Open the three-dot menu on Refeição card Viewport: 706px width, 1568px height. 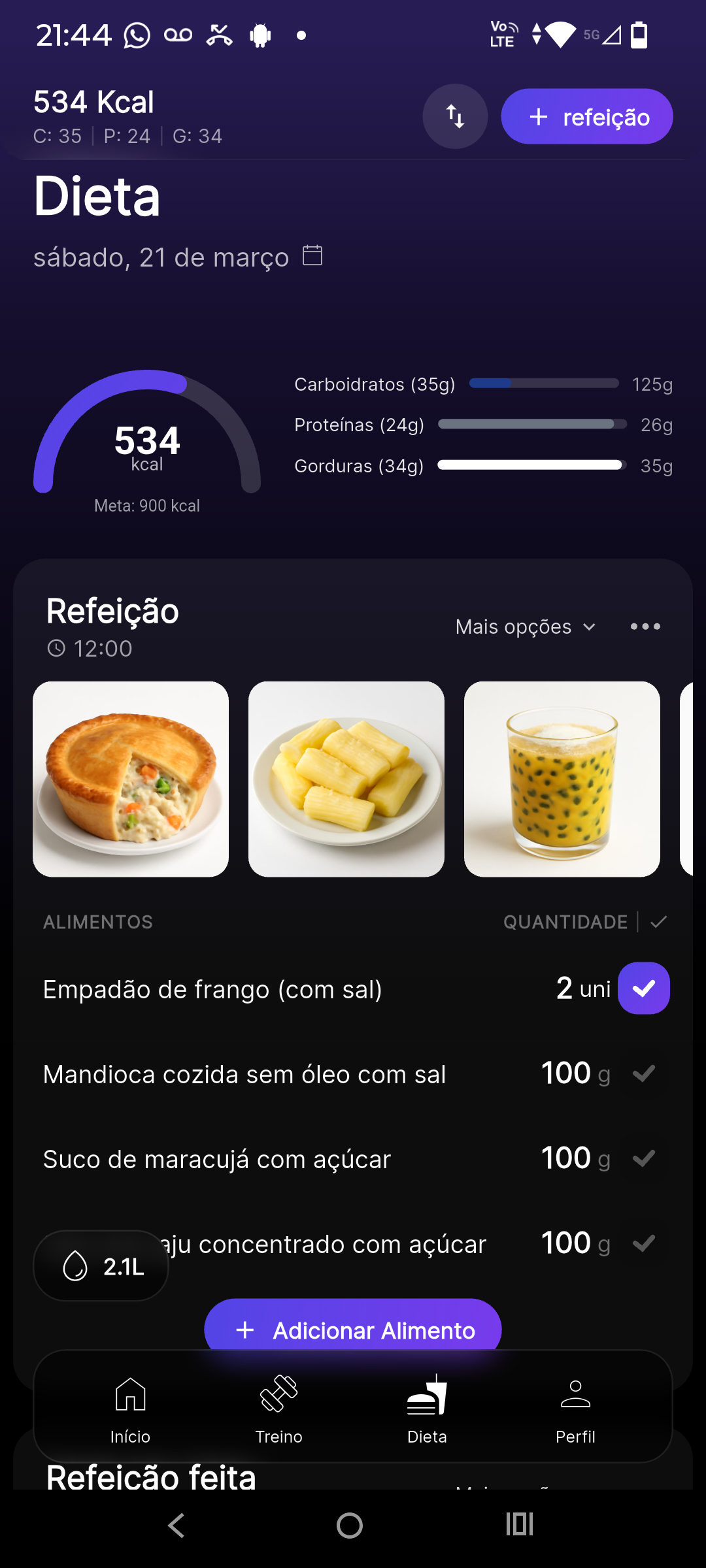(x=645, y=626)
